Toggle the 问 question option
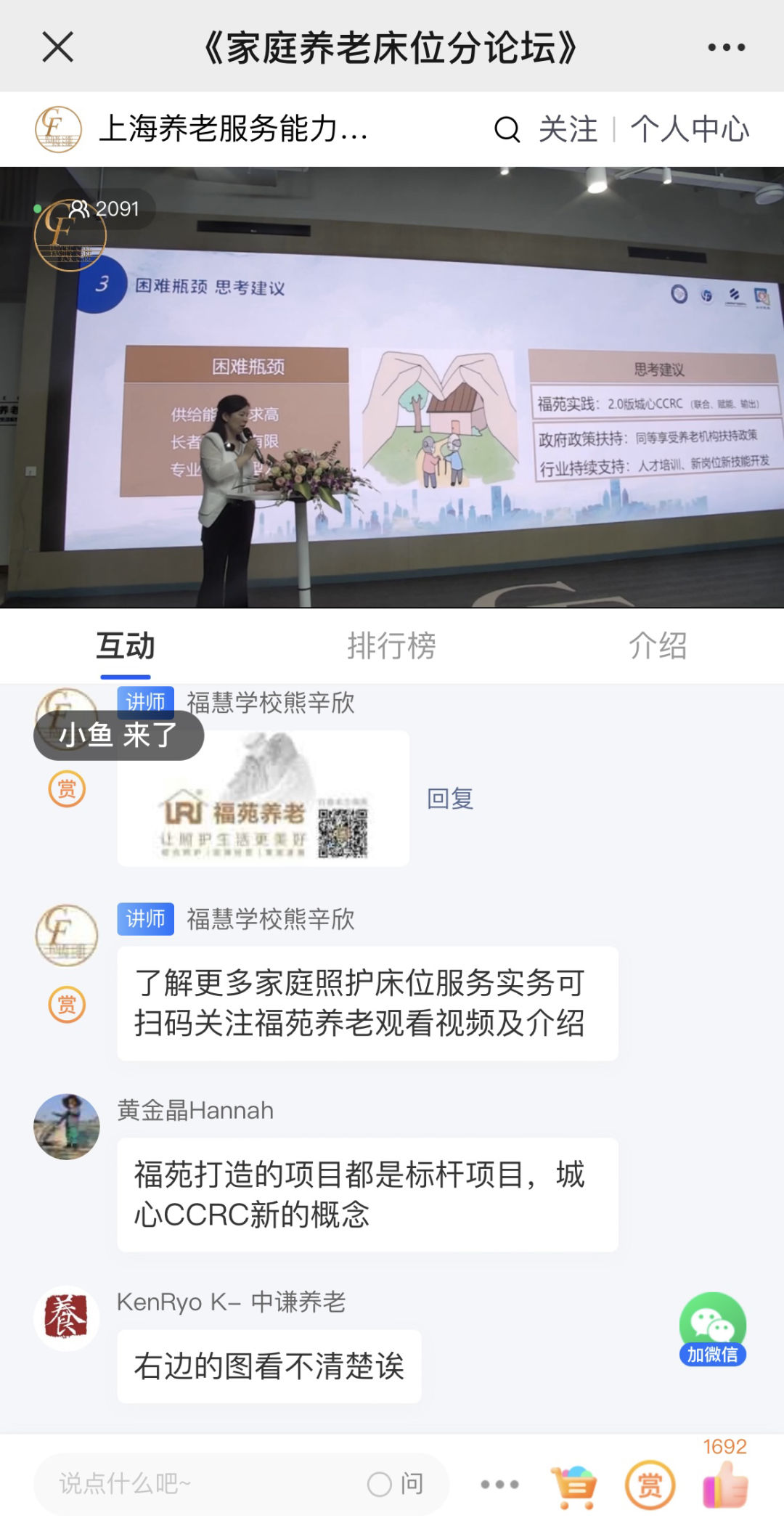The height and width of the screenshot is (1526, 784). [x=396, y=1484]
